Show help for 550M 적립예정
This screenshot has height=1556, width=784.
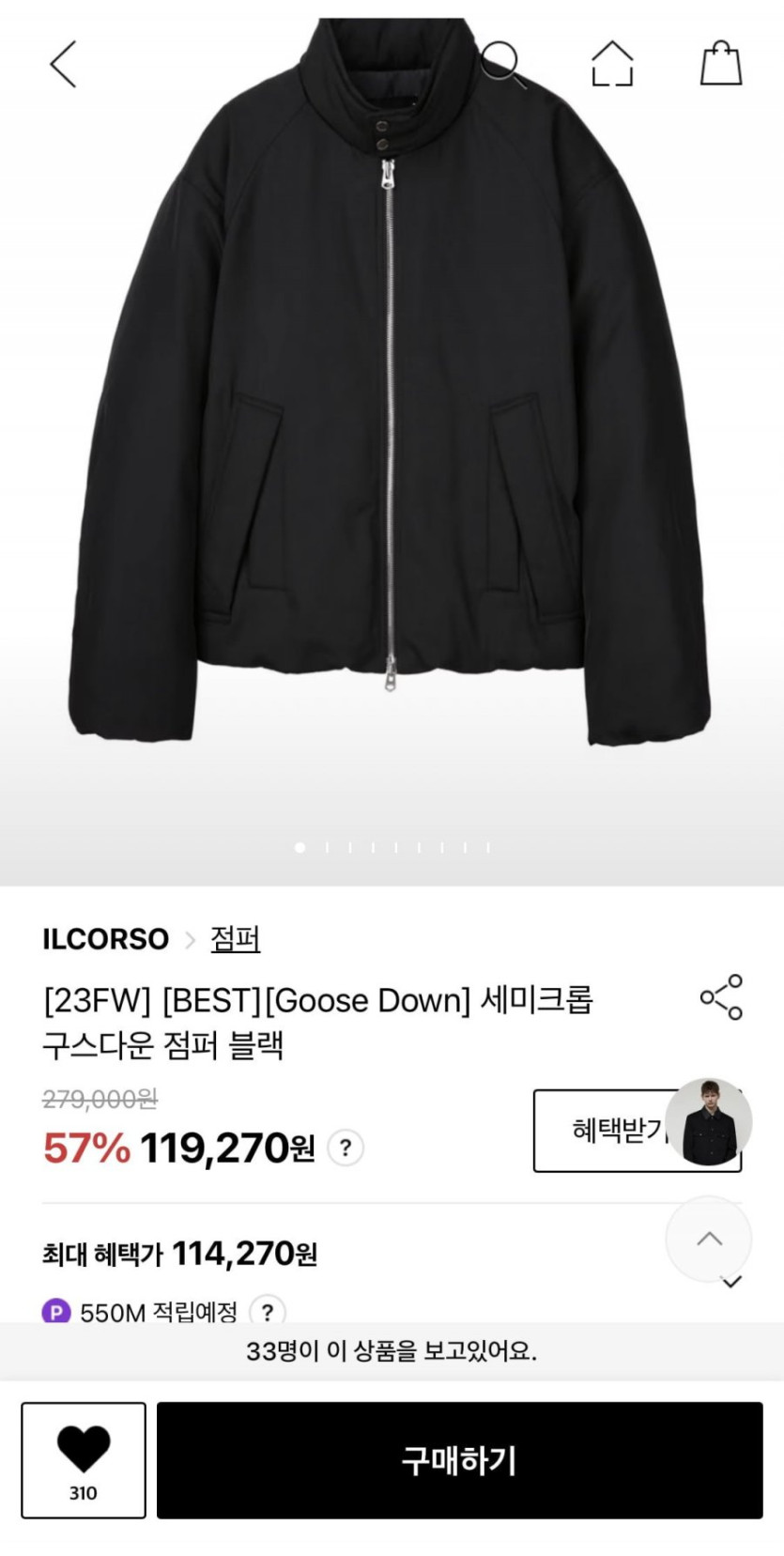(268, 1312)
